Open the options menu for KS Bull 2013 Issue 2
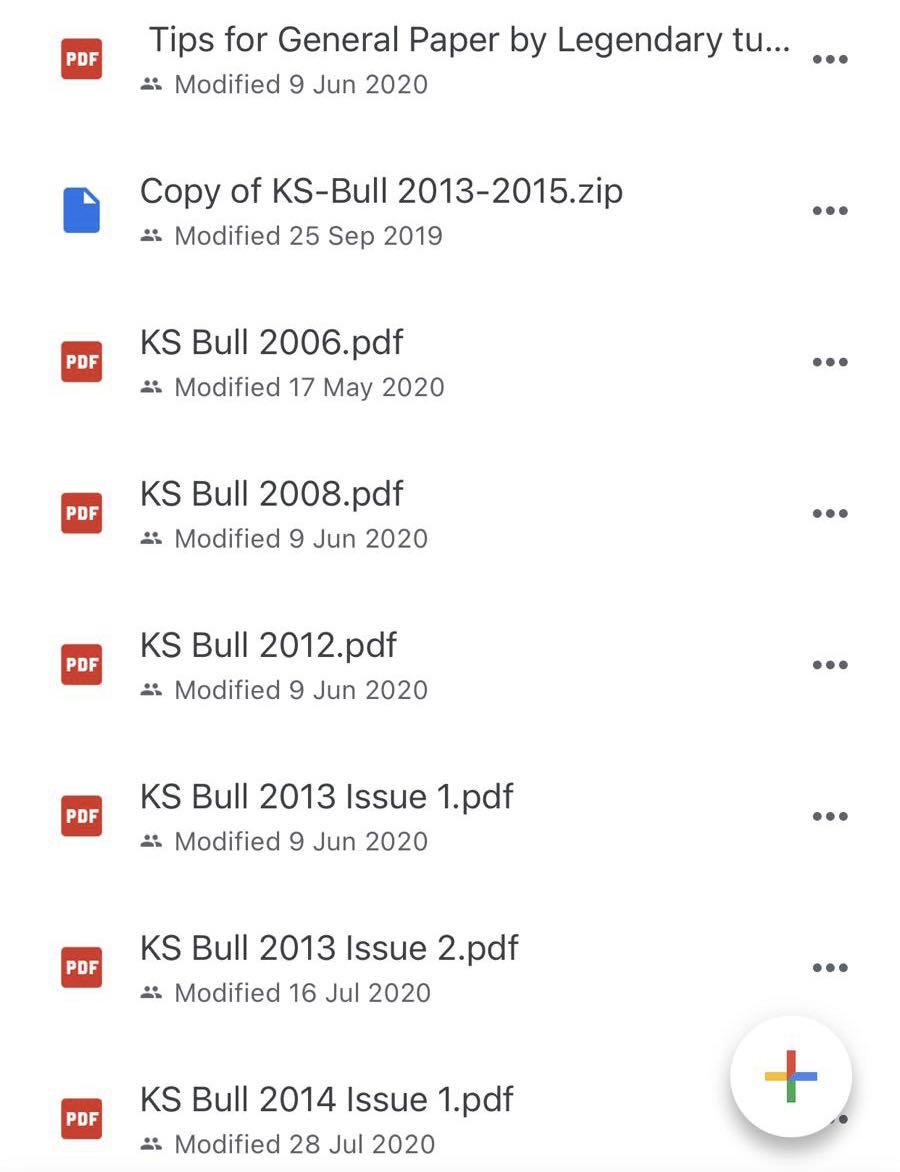Image resolution: width=900 pixels, height=1172 pixels. [x=830, y=967]
